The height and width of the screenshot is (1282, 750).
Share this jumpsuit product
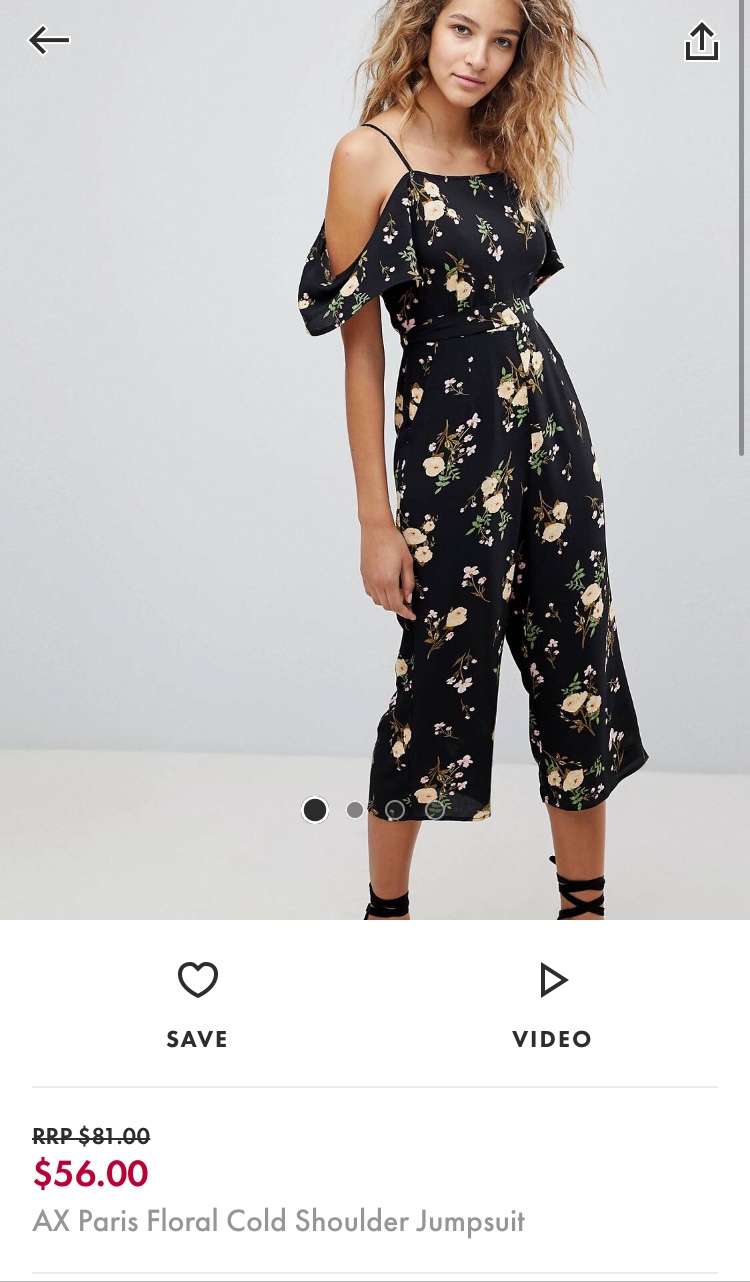[701, 42]
